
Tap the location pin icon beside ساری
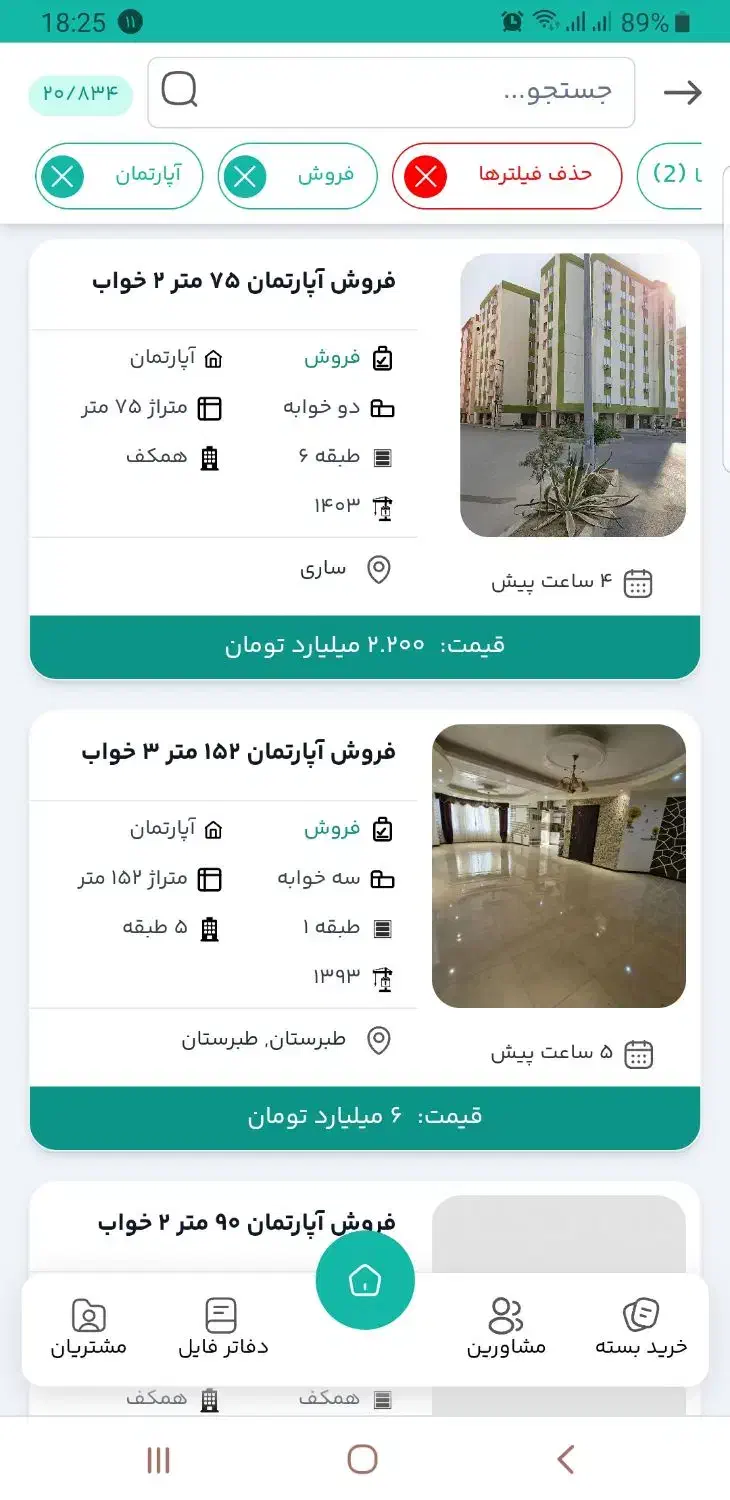pyautogui.click(x=380, y=570)
